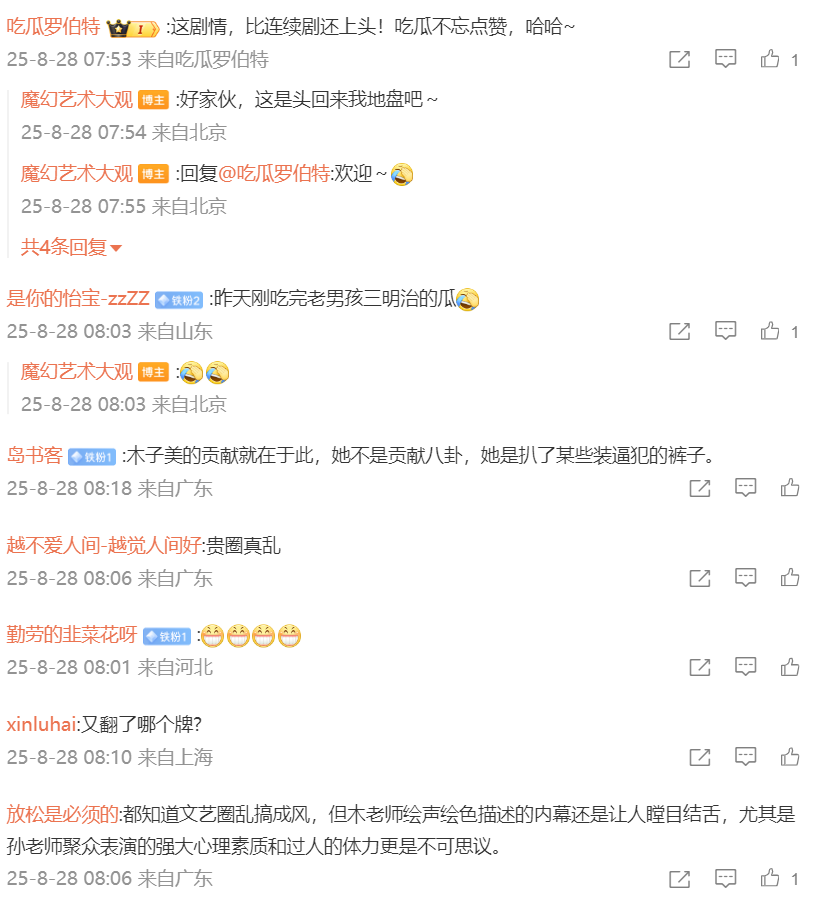Reply to 吃瓜罗伯特's comment
The width and height of the screenshot is (815, 903).
pos(726,59)
